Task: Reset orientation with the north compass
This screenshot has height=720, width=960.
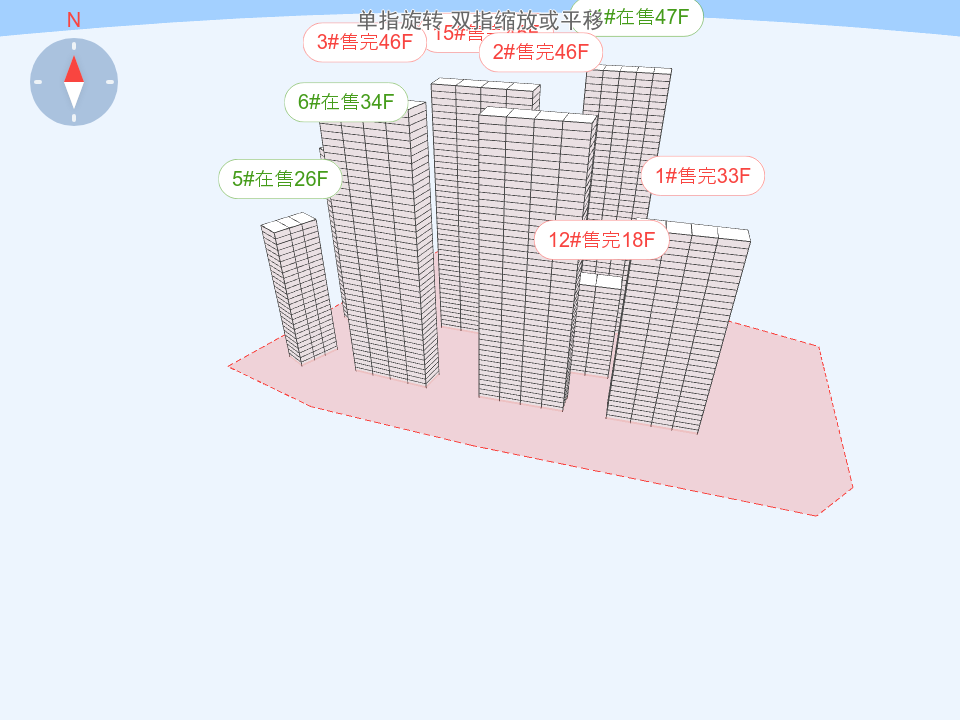Action: [74, 82]
